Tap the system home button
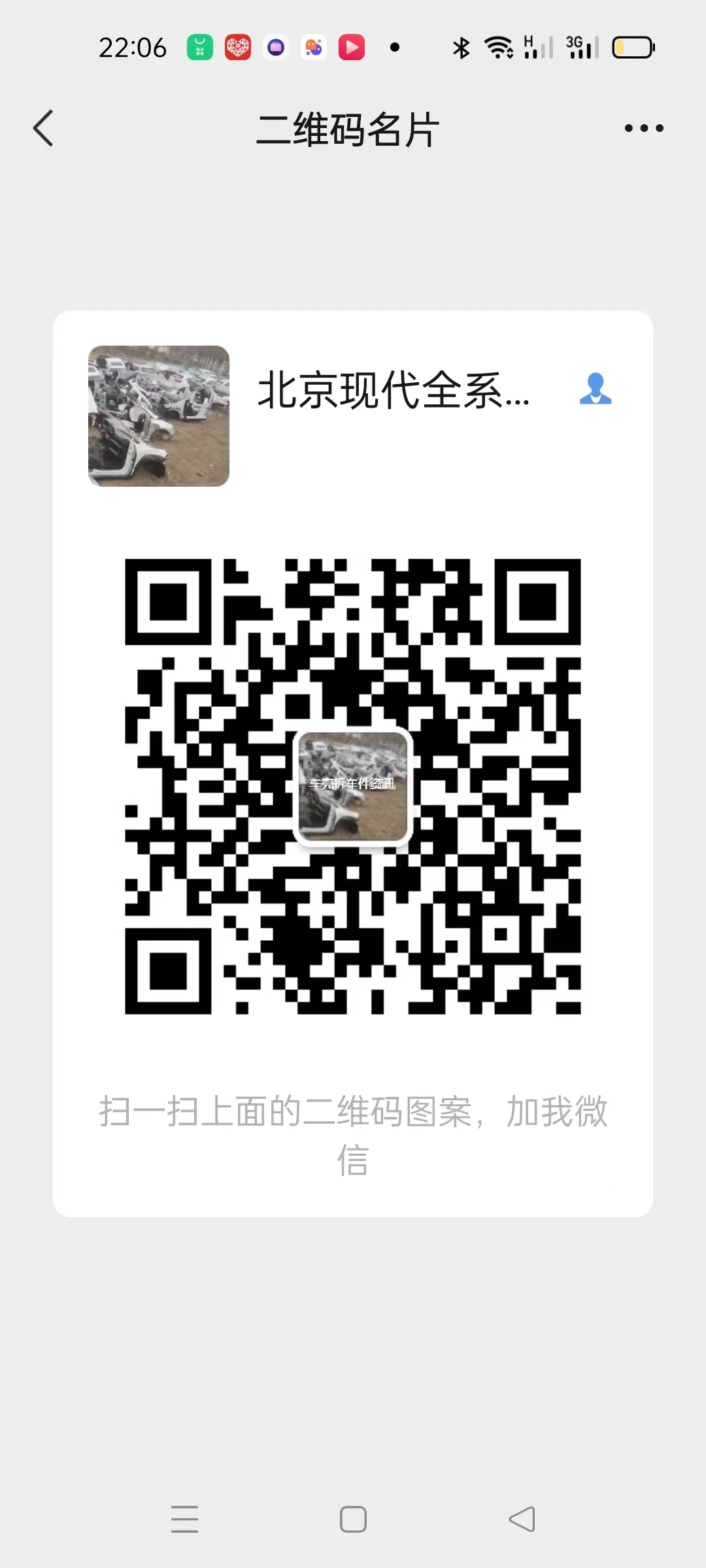Image resolution: width=706 pixels, height=1568 pixels. coord(353,1519)
